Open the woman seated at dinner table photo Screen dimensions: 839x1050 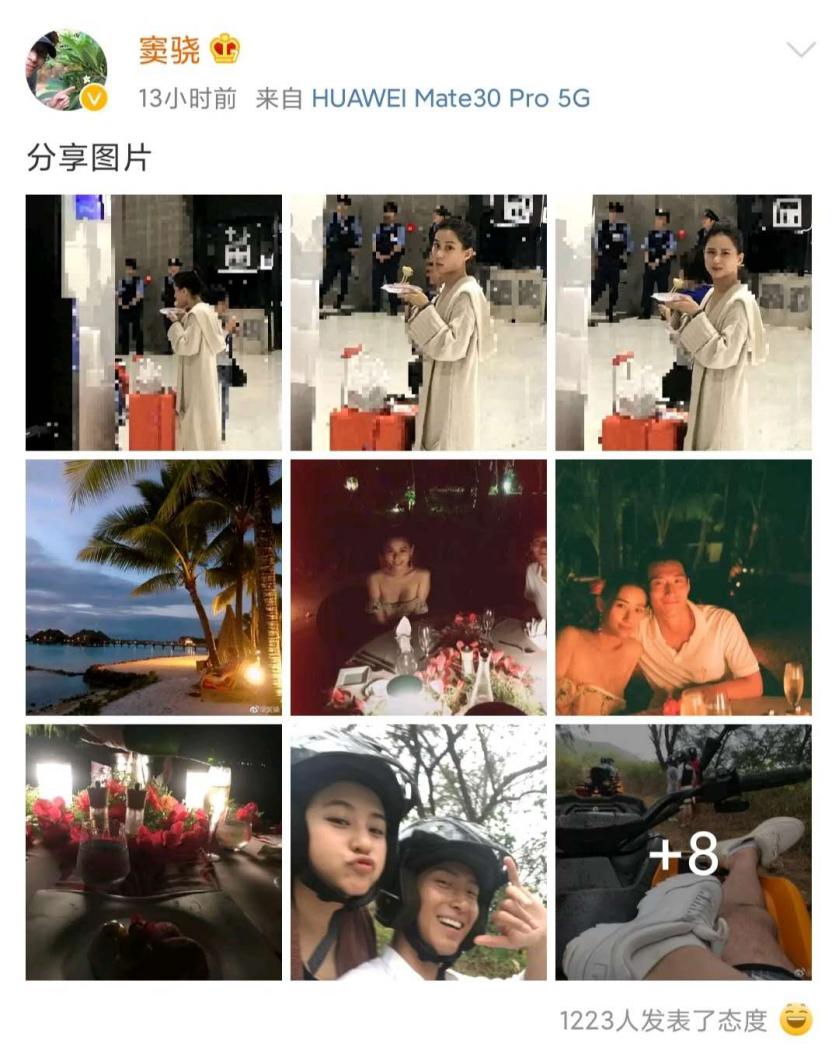tap(418, 587)
